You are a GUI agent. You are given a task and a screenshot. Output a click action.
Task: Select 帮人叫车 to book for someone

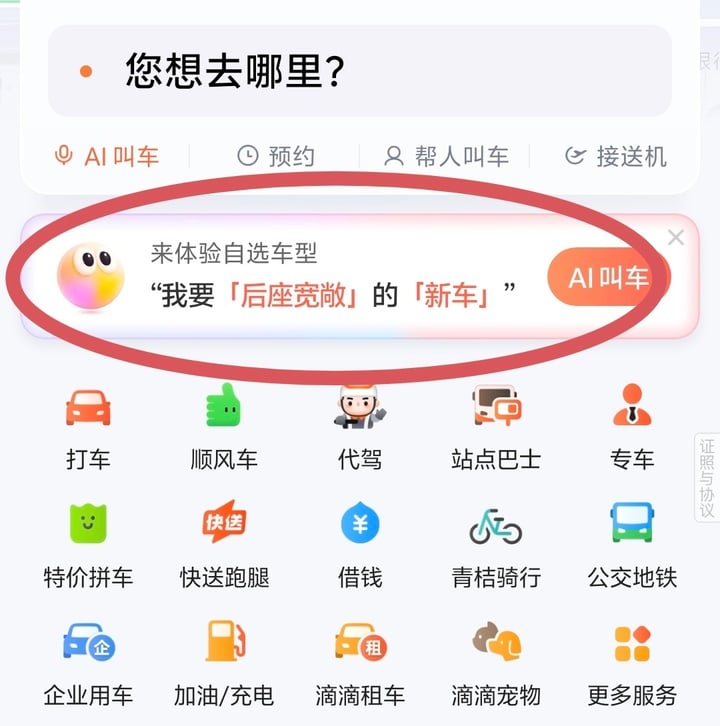pos(446,156)
